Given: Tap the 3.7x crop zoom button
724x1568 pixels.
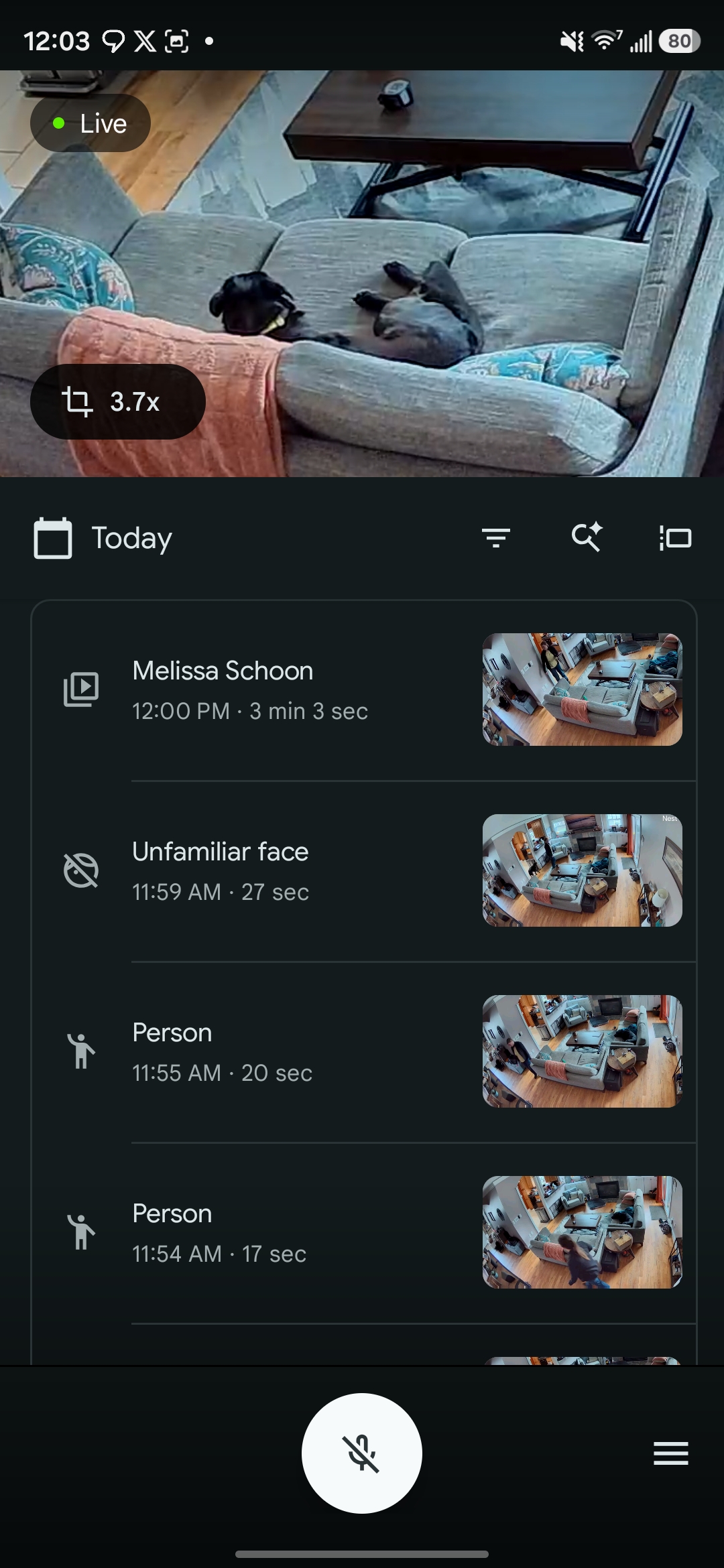Looking at the screenshot, I should 117,402.
